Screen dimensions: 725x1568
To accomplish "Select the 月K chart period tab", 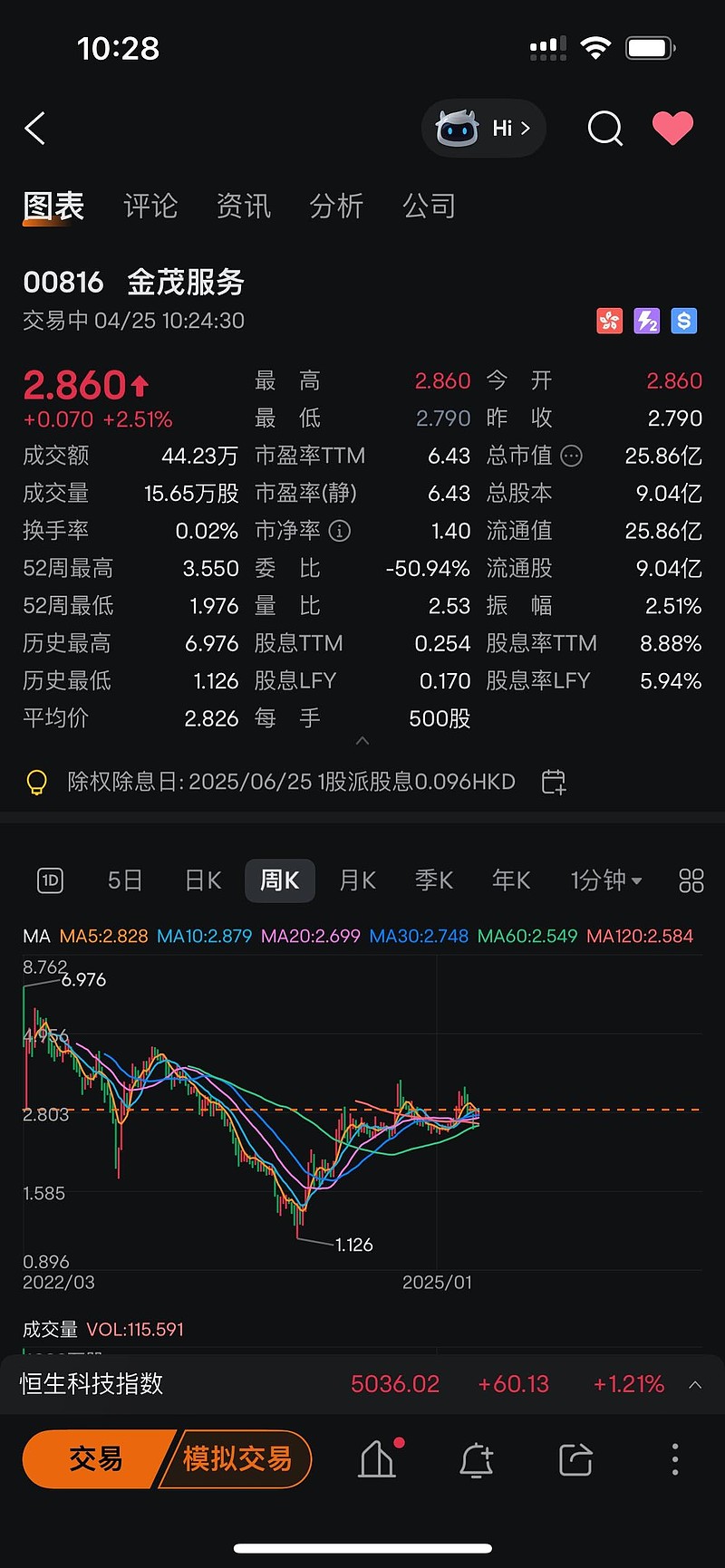I will tap(357, 880).
